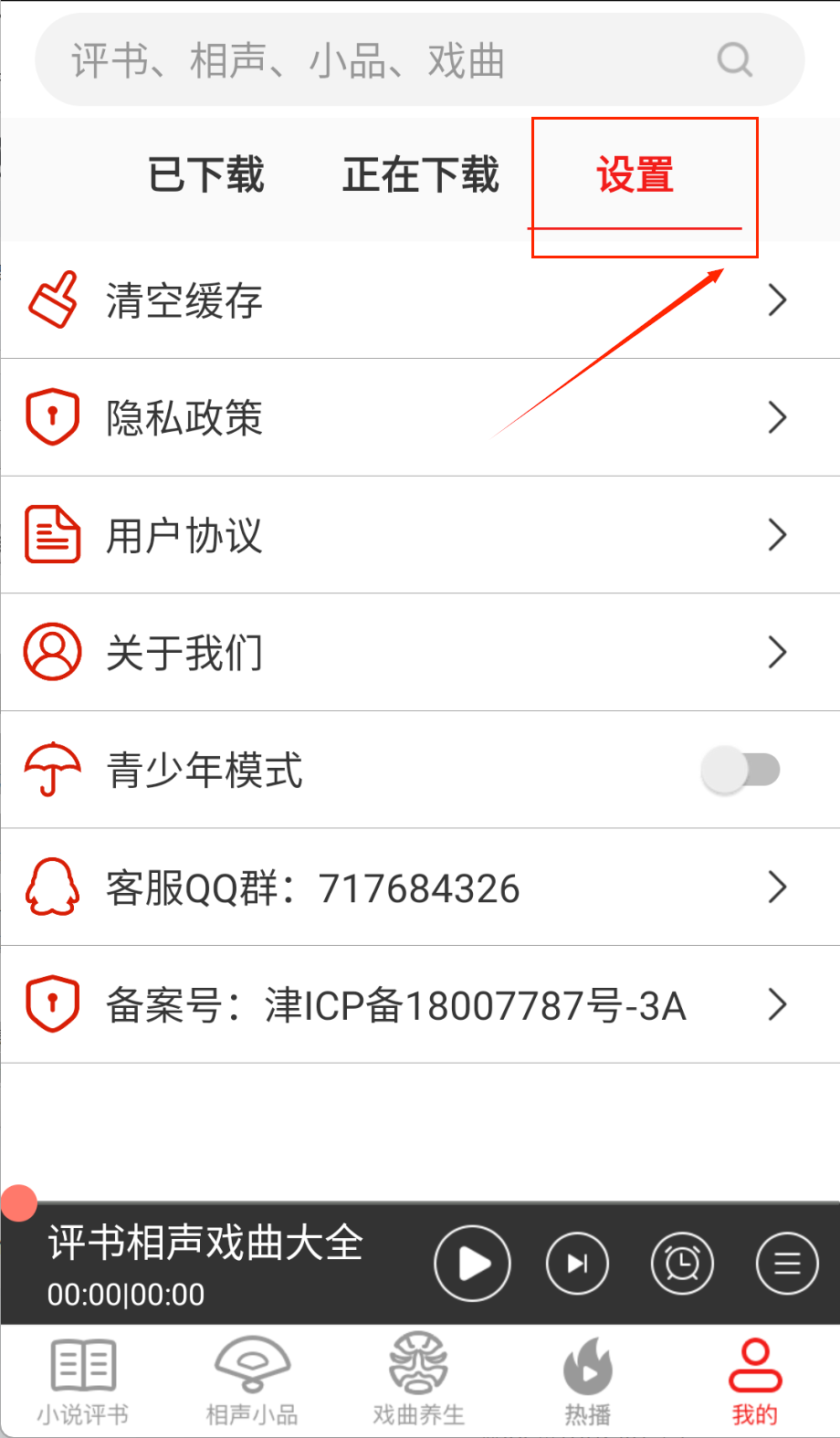
Task: Open 用户协议 via right arrow
Action: point(777,534)
